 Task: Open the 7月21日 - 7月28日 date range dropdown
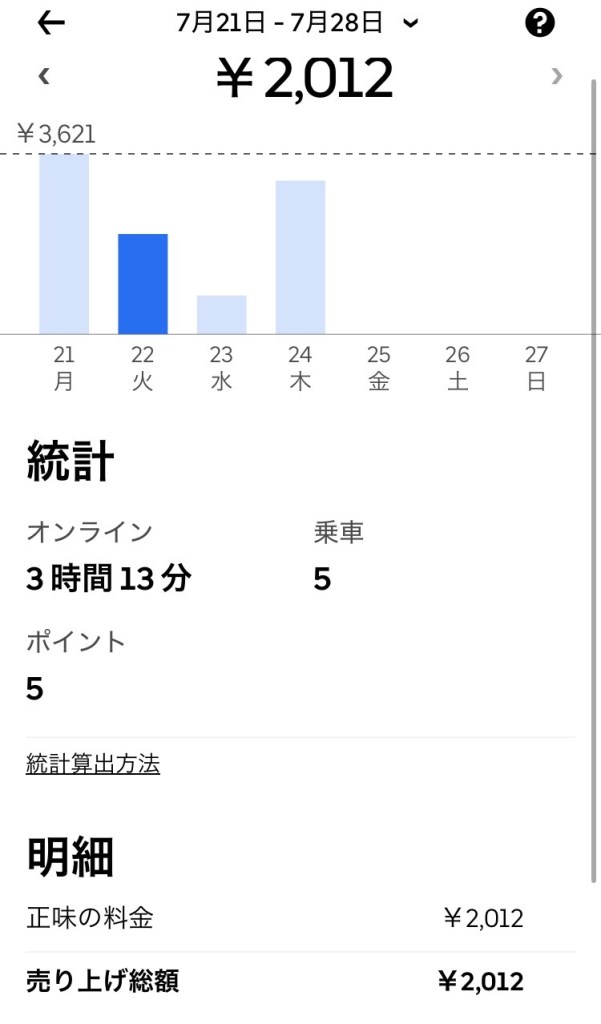click(x=297, y=23)
